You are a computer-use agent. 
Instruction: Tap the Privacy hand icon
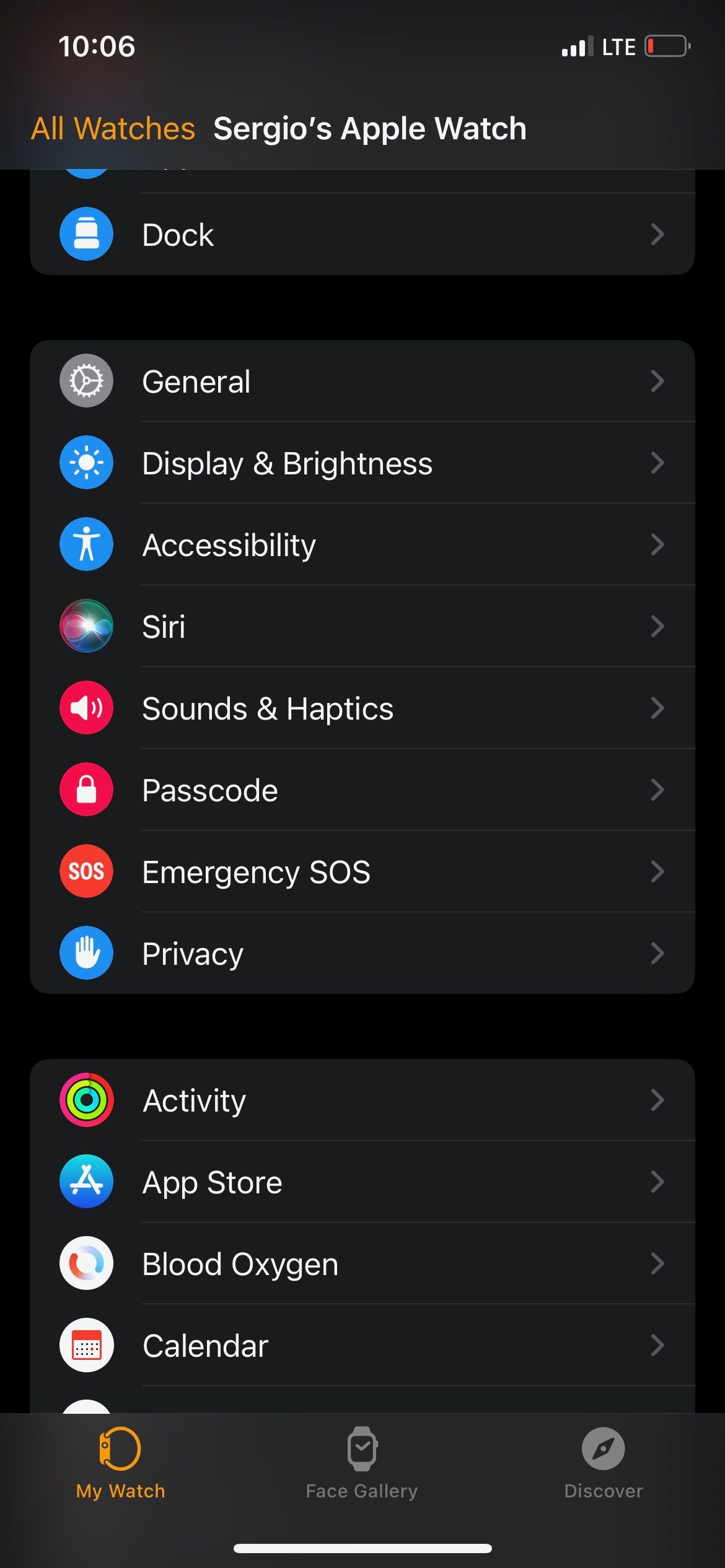click(x=86, y=953)
